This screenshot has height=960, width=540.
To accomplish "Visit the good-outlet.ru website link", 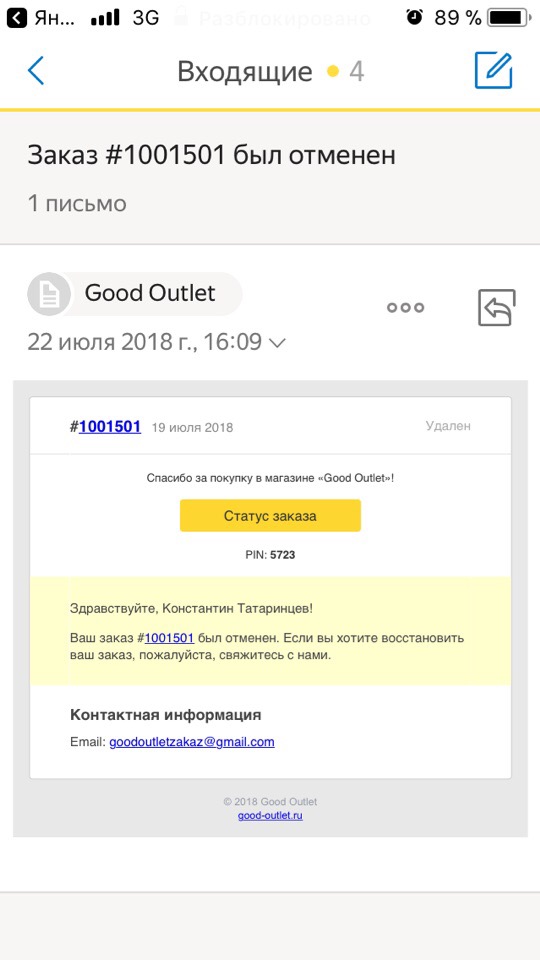I will [x=270, y=816].
